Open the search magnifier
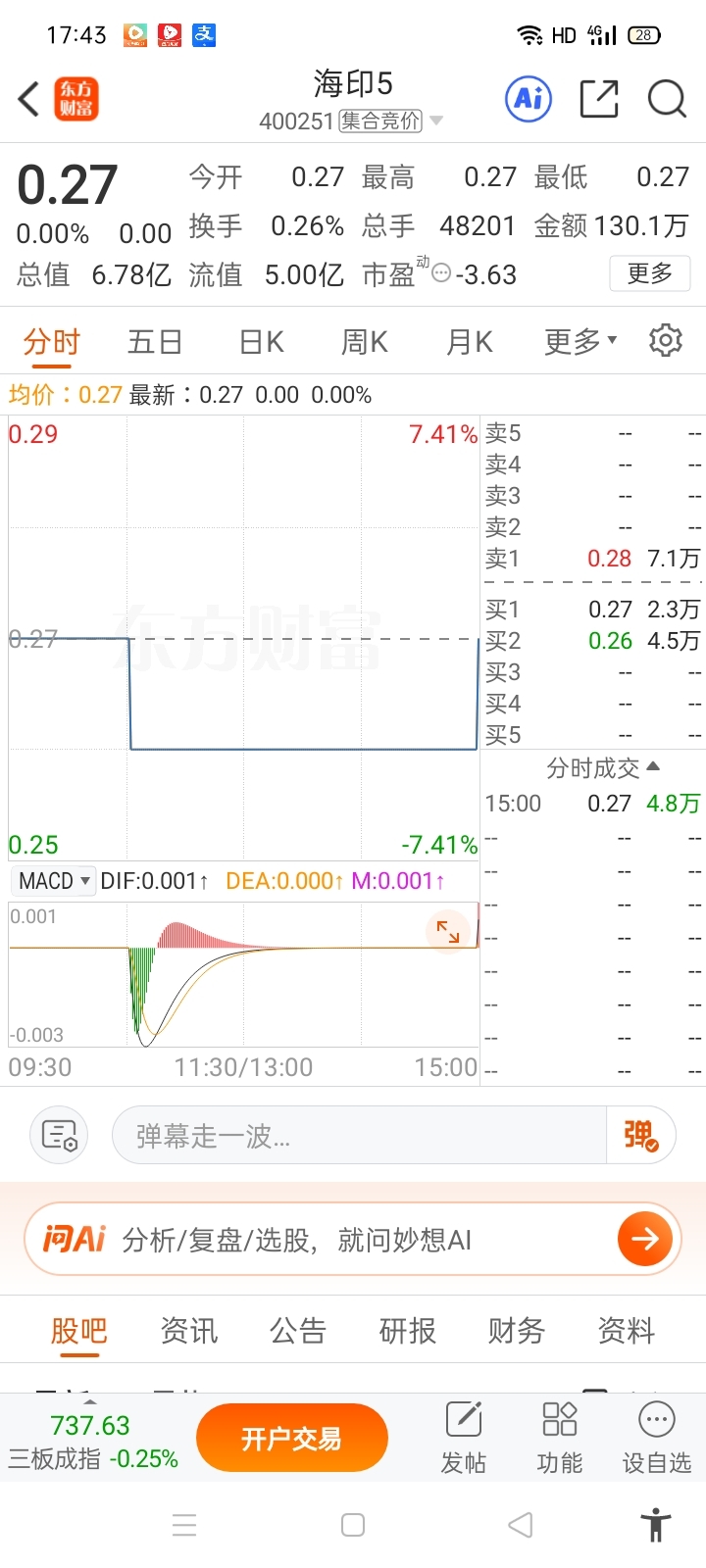This screenshot has height=1568, width=706. (x=667, y=99)
